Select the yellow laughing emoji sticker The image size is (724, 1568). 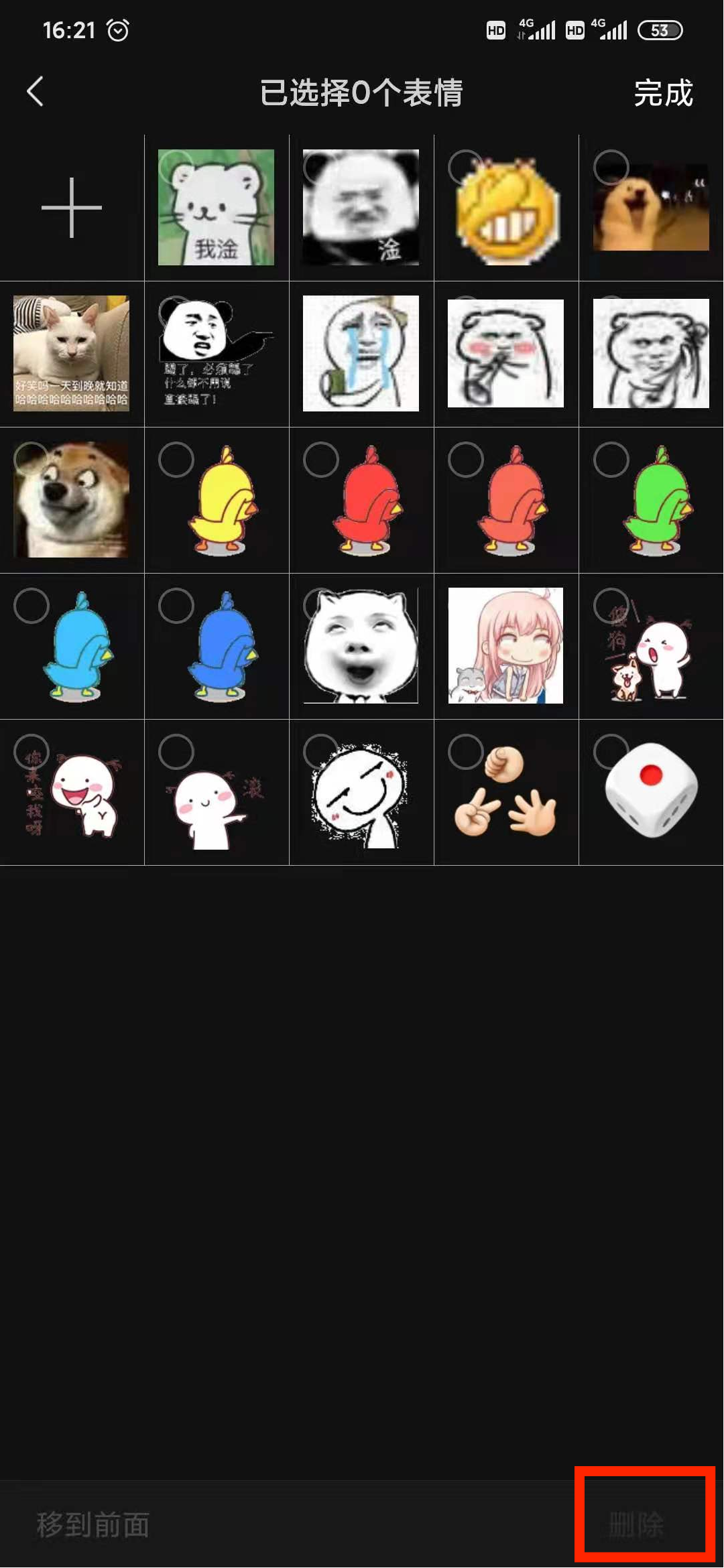tap(506, 208)
